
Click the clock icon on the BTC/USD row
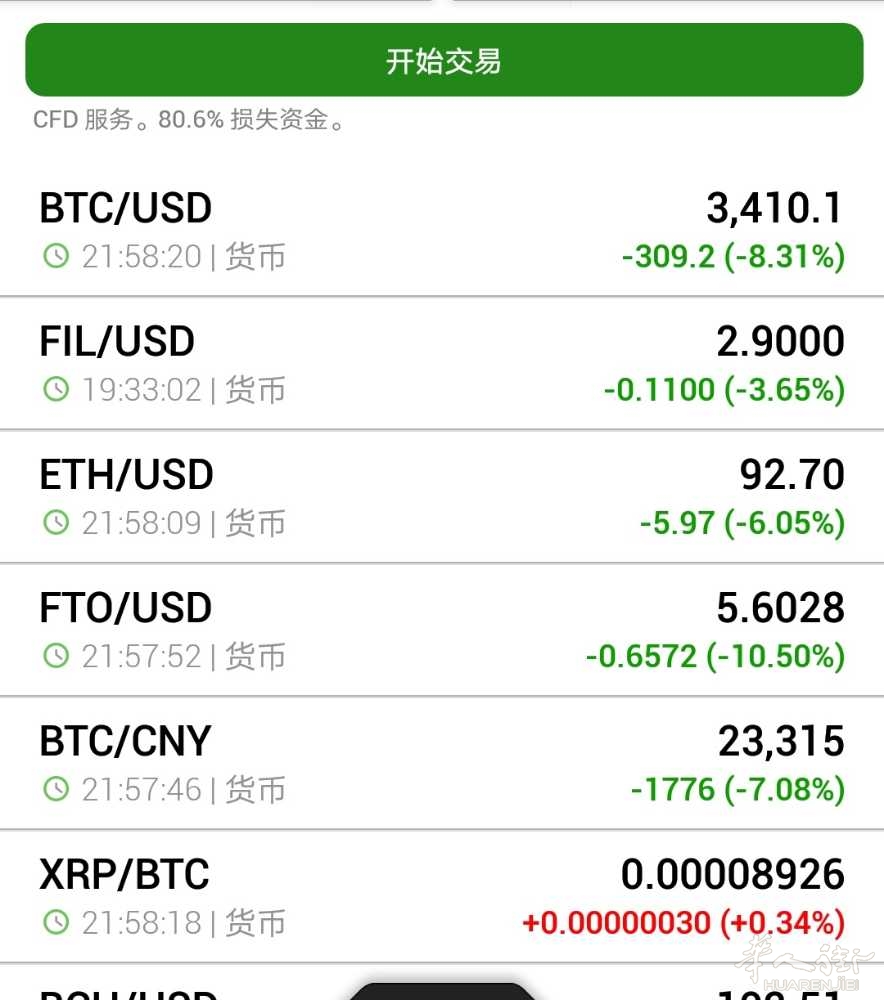click(x=55, y=256)
